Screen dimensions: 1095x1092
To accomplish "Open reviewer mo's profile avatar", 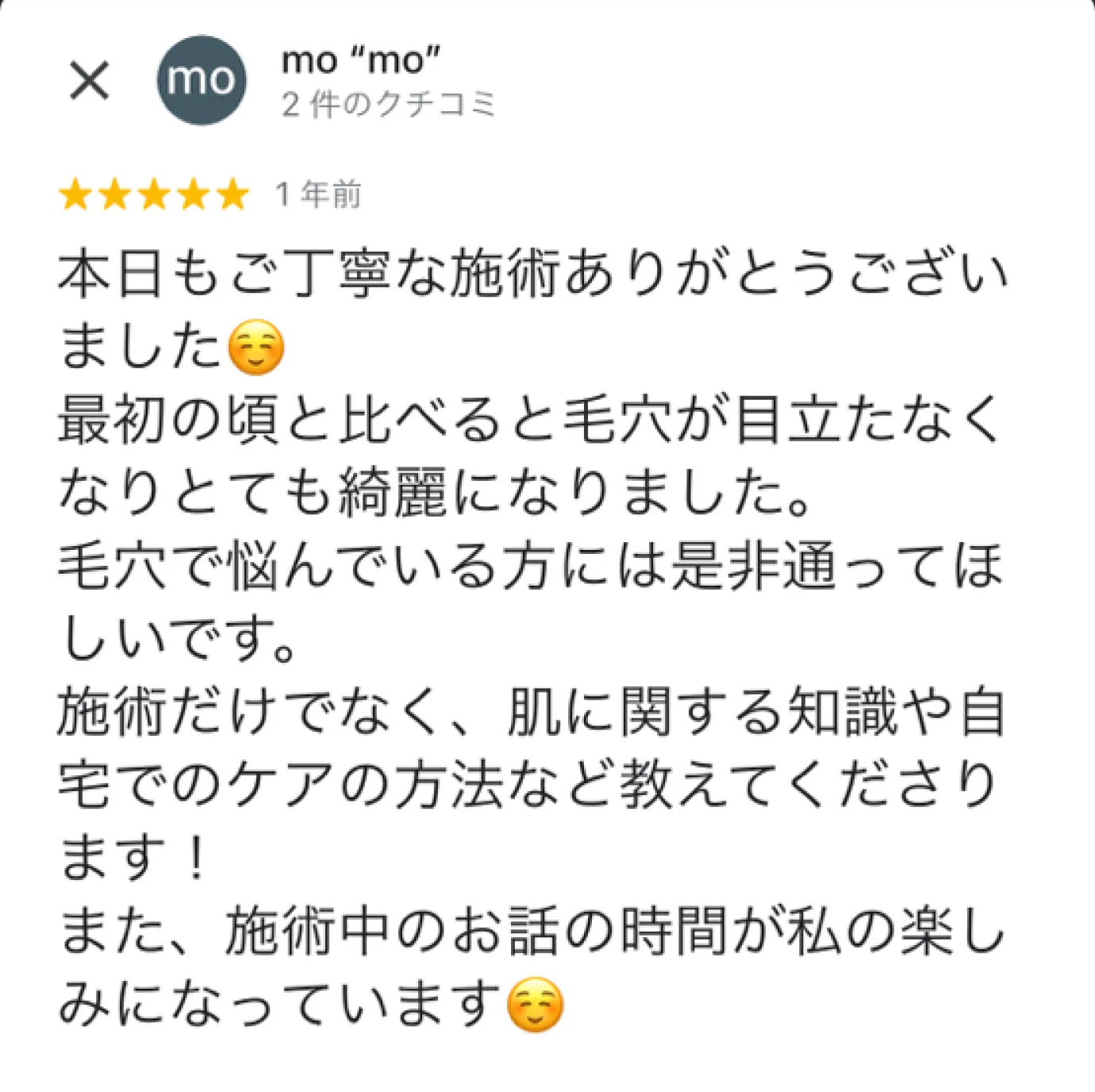I will pos(202,80).
